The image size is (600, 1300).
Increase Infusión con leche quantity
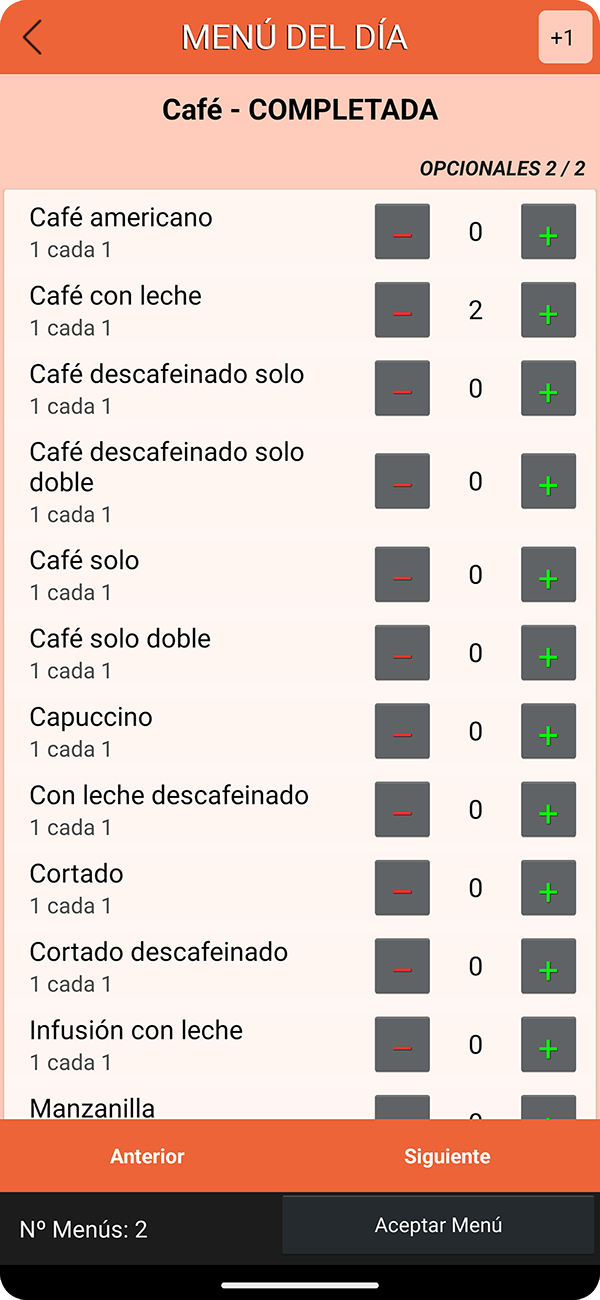tap(548, 1044)
